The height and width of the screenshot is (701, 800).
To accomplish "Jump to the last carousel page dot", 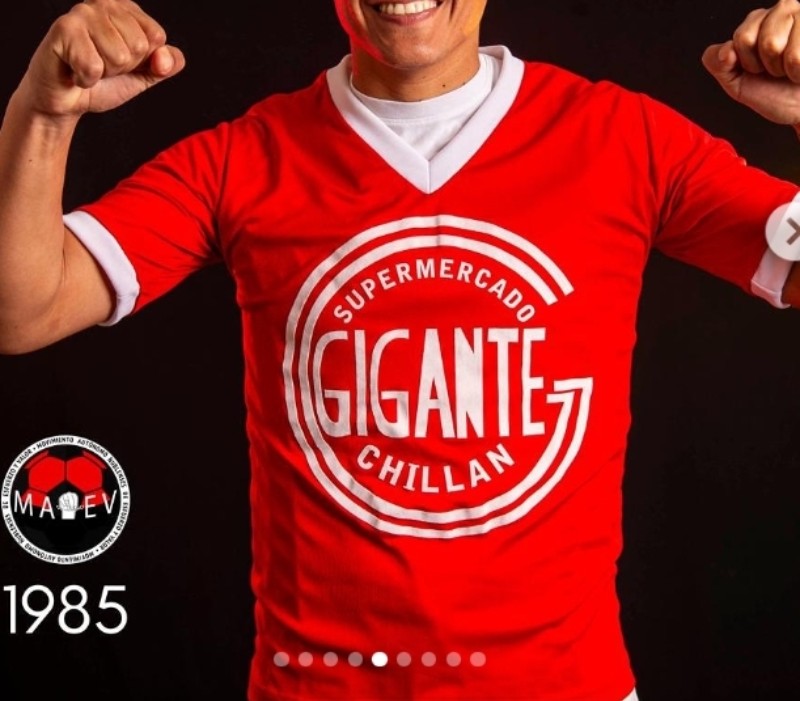I will click(478, 659).
